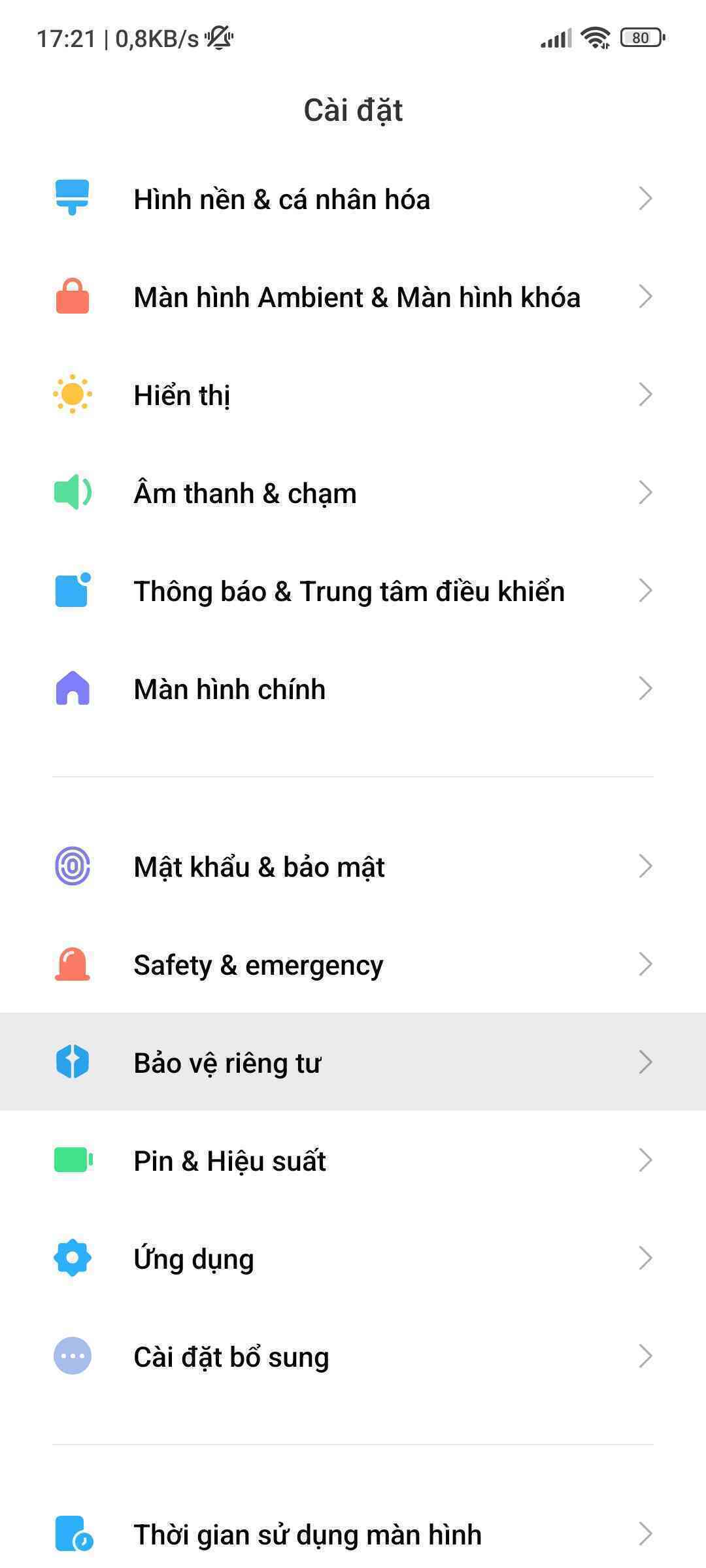
Task: Open Cài đặt bổ sung
Action: [353, 1356]
